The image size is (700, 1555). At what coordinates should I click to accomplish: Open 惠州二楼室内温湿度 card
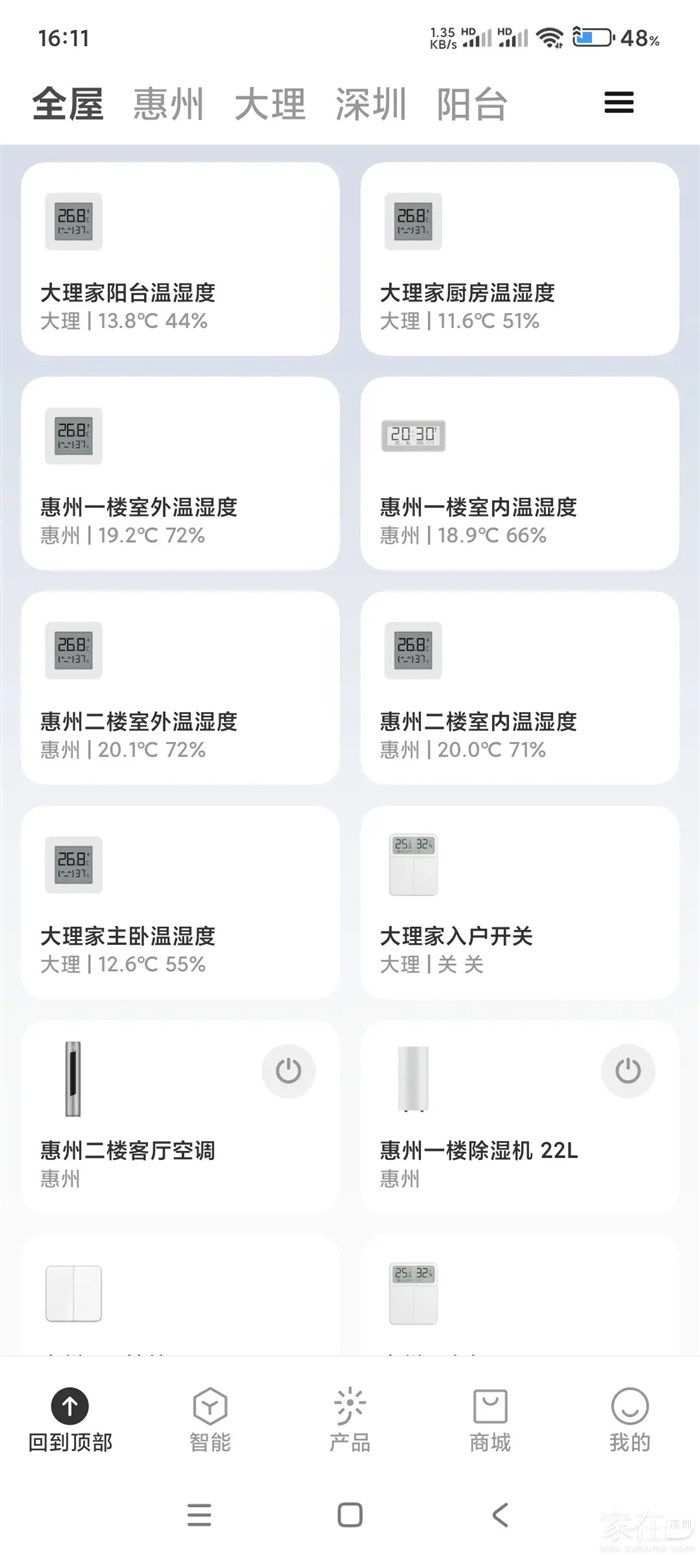point(520,687)
